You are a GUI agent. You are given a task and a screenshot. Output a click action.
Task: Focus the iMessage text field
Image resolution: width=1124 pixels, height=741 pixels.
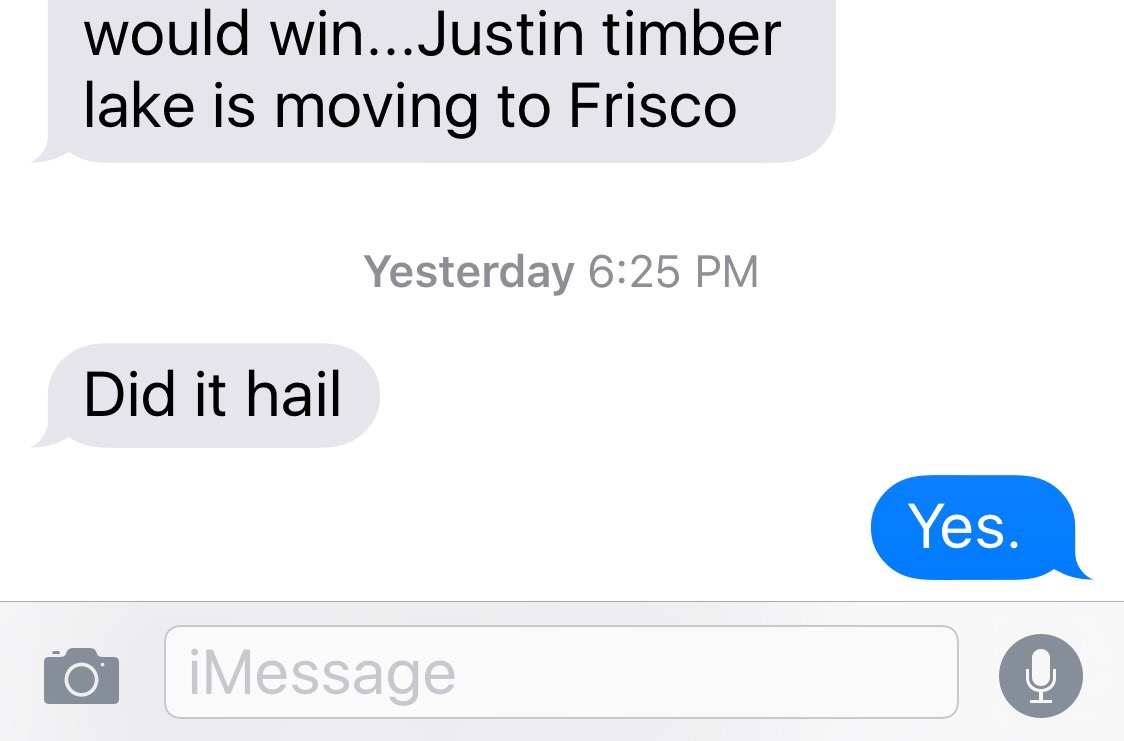560,672
